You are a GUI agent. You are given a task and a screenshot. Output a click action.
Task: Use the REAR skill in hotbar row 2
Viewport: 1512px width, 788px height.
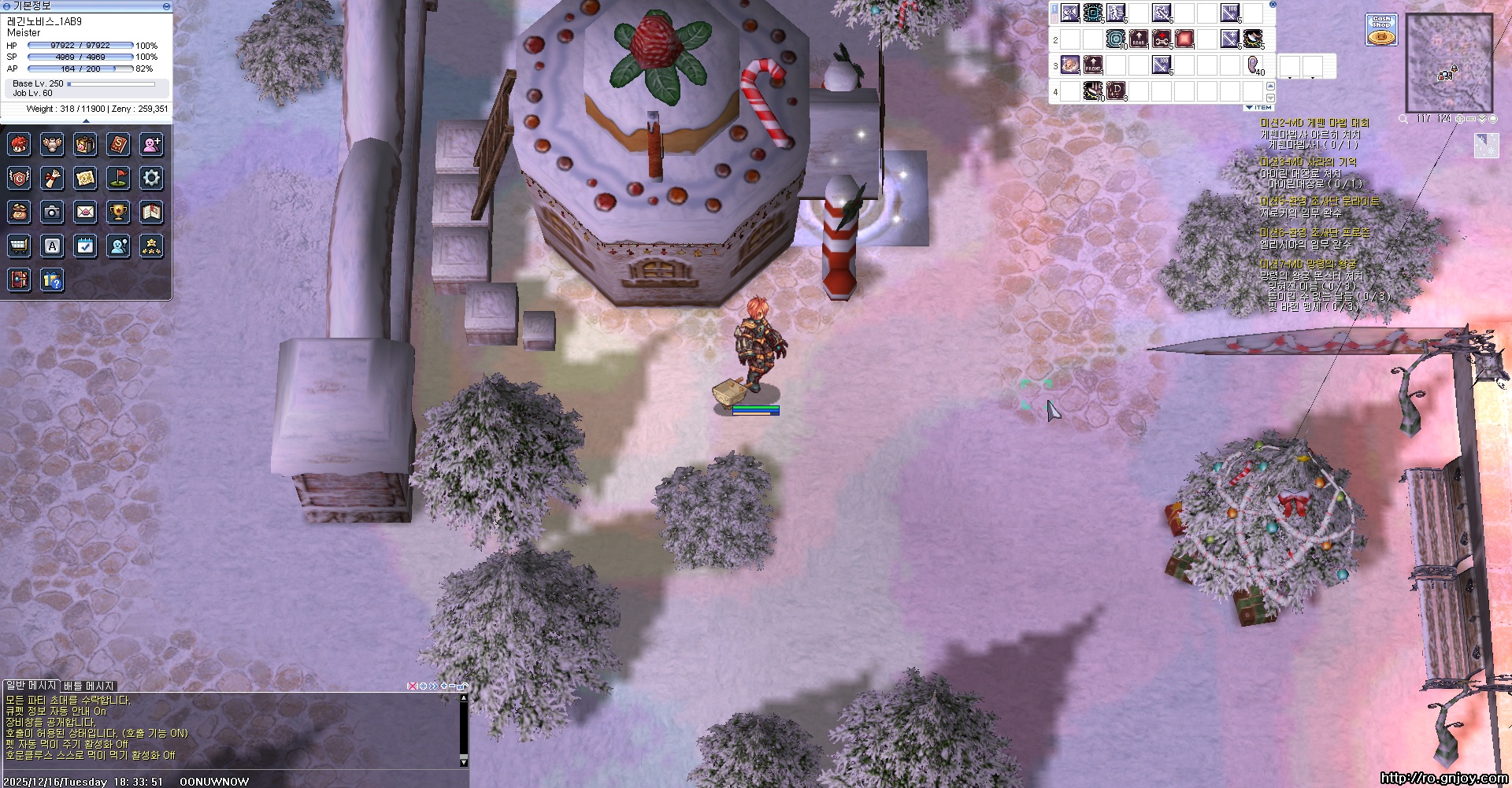pyautogui.click(x=1139, y=39)
